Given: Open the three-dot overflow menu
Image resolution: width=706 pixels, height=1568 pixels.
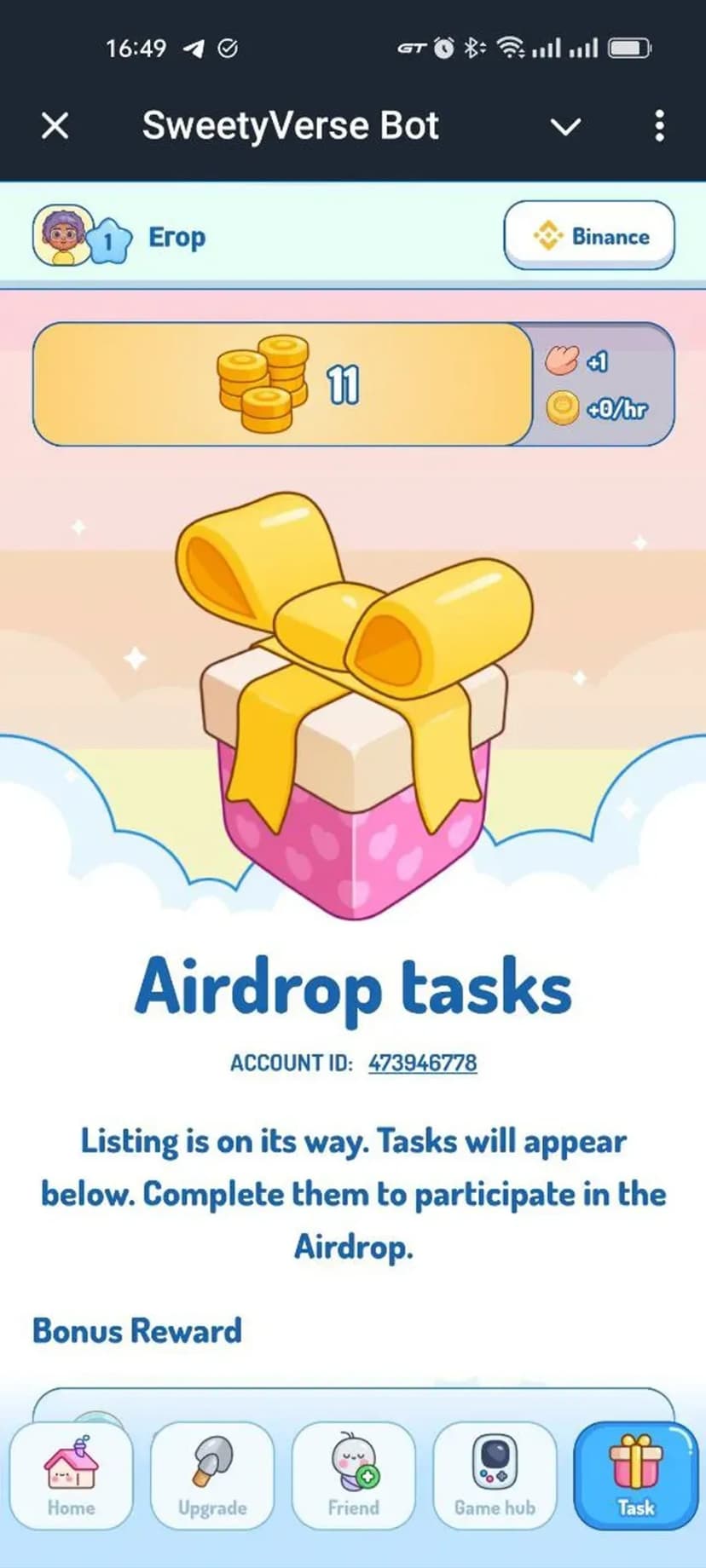Looking at the screenshot, I should click(x=659, y=126).
